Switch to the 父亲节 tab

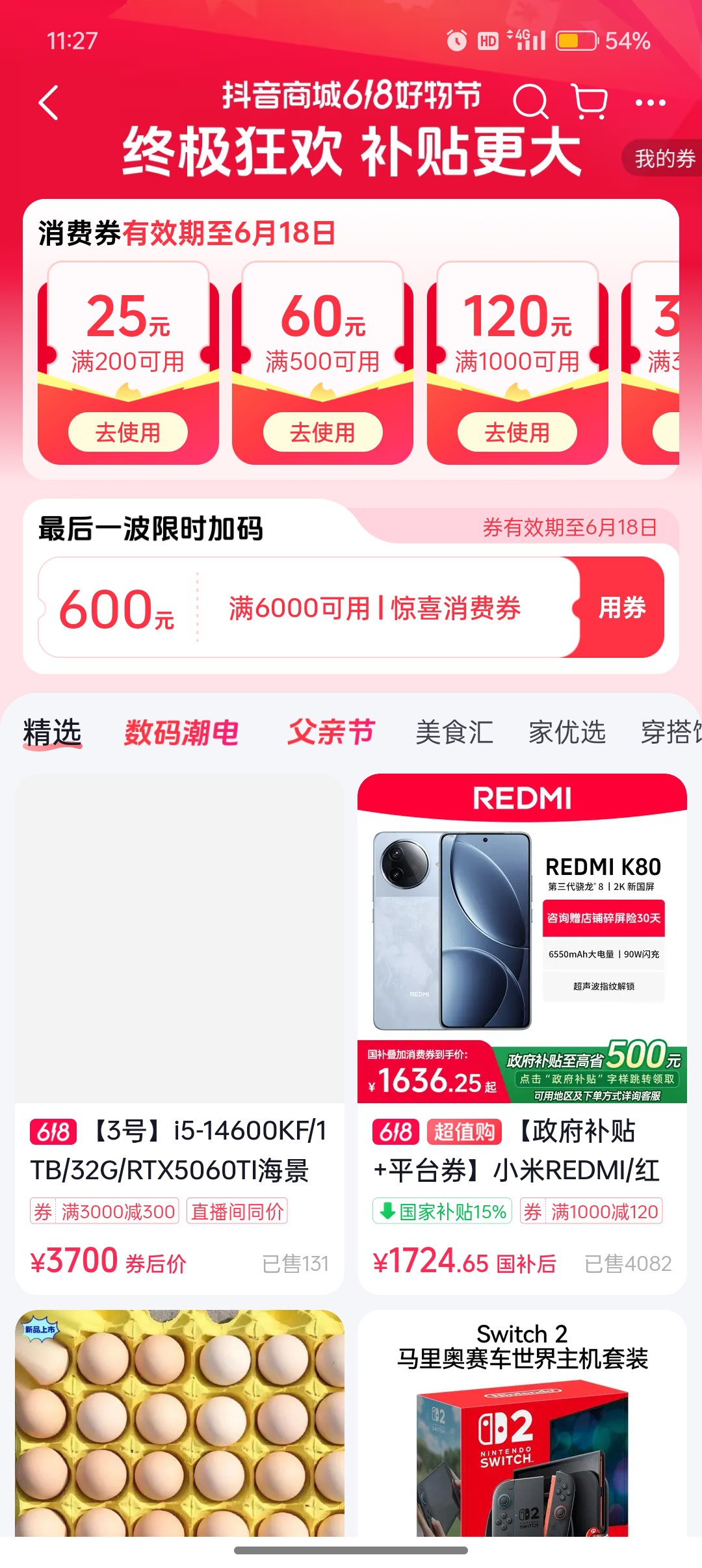click(x=331, y=733)
